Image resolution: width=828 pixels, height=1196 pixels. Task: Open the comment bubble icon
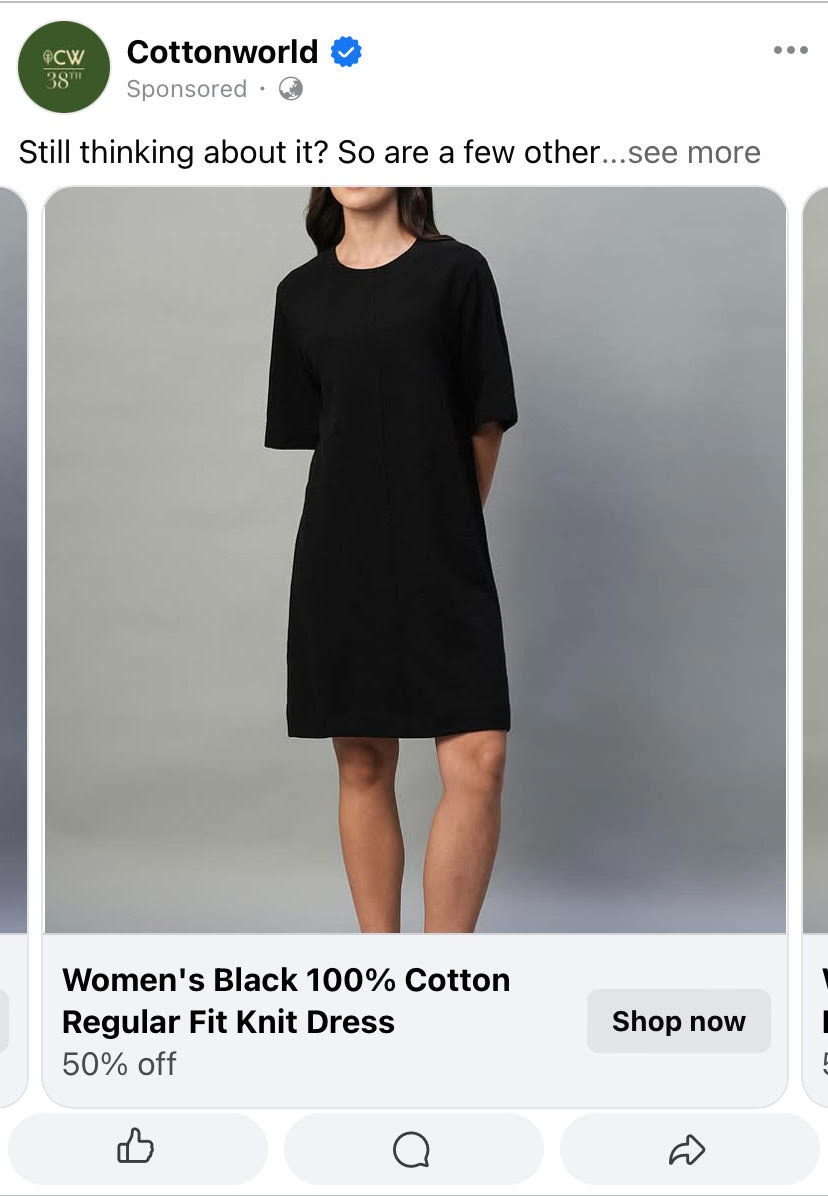413,1148
